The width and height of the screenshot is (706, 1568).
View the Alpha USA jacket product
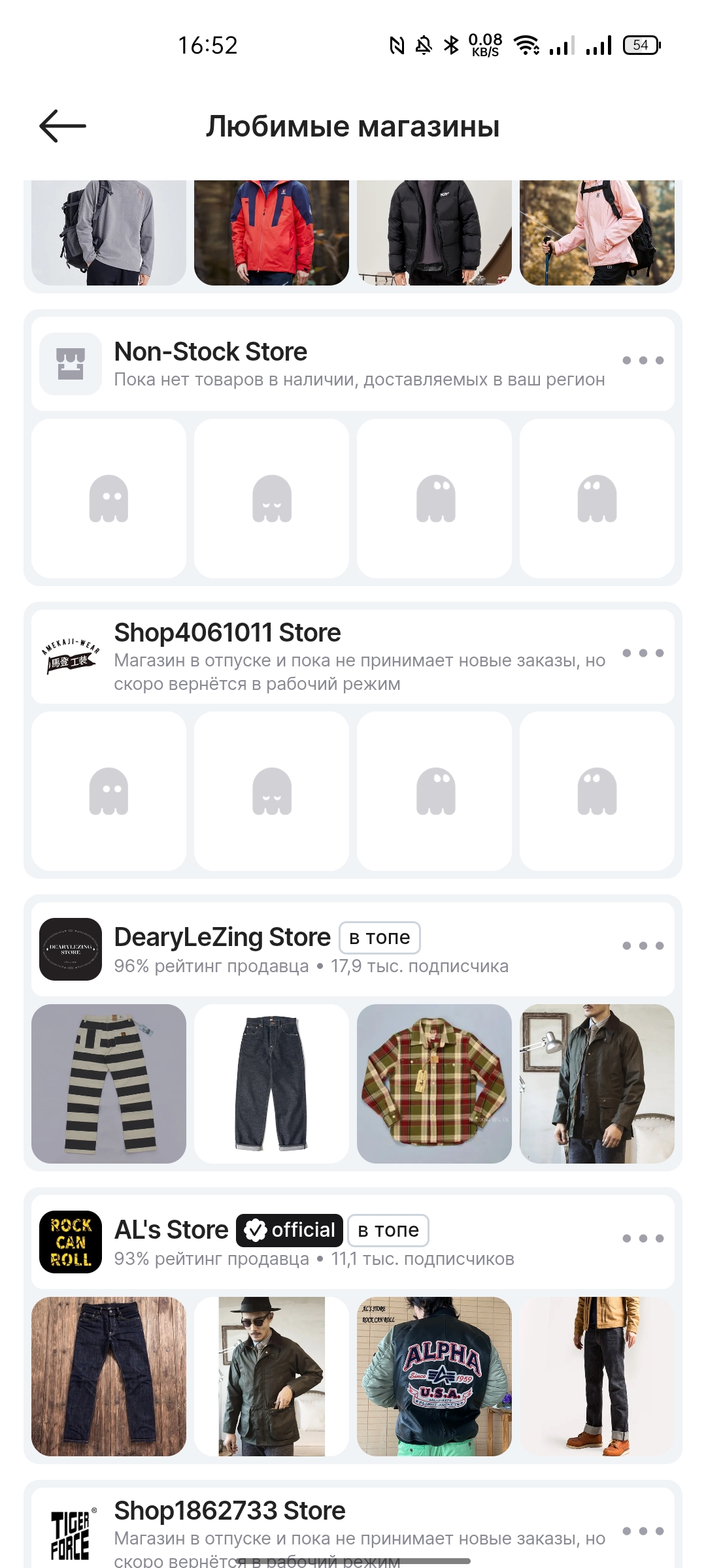(434, 1377)
